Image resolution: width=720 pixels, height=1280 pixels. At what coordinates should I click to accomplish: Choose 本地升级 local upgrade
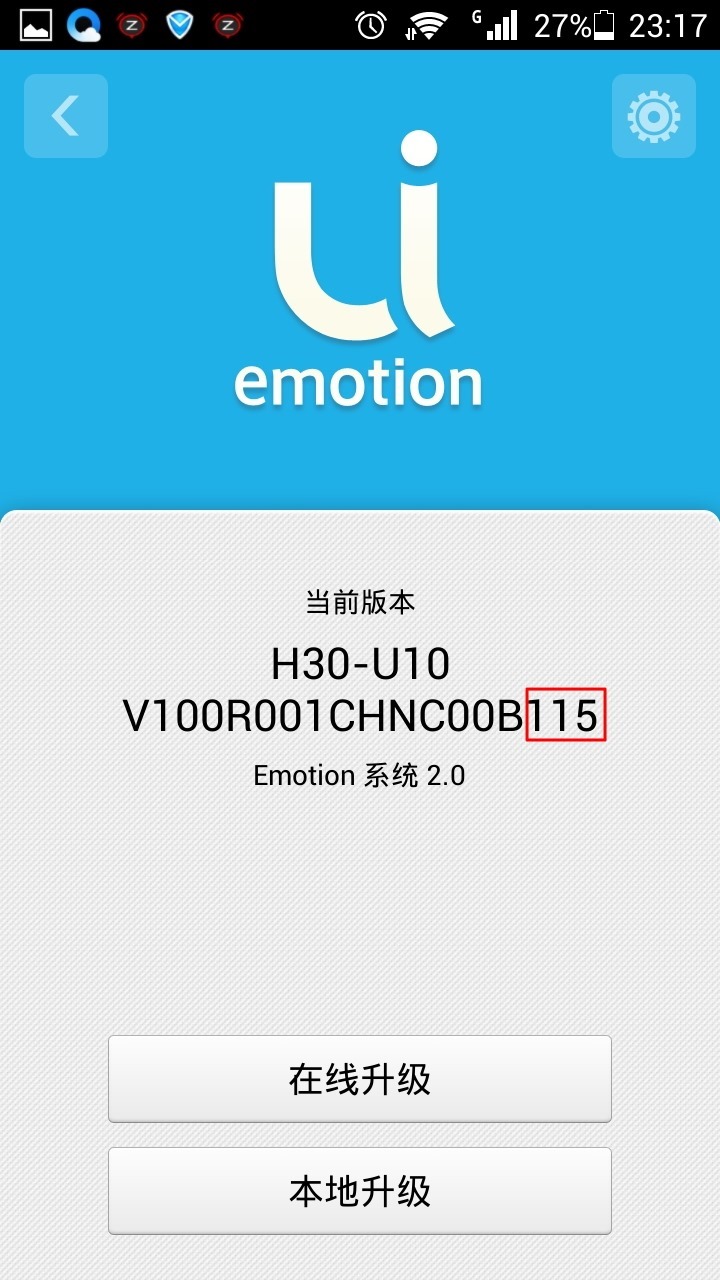click(360, 1190)
